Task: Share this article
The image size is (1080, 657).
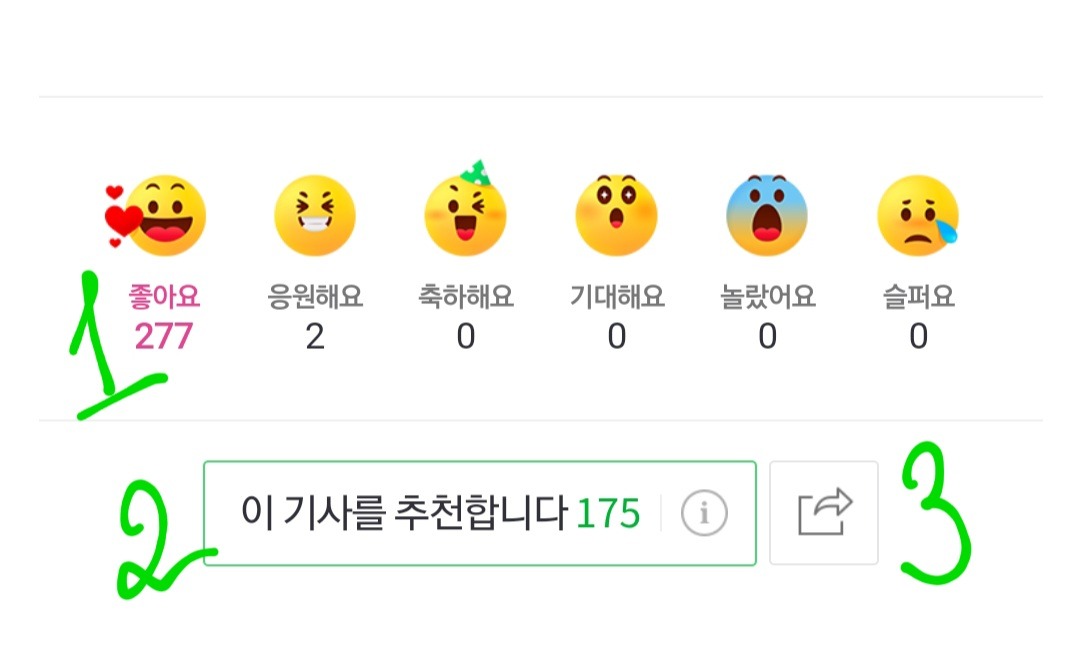Action: point(825,513)
